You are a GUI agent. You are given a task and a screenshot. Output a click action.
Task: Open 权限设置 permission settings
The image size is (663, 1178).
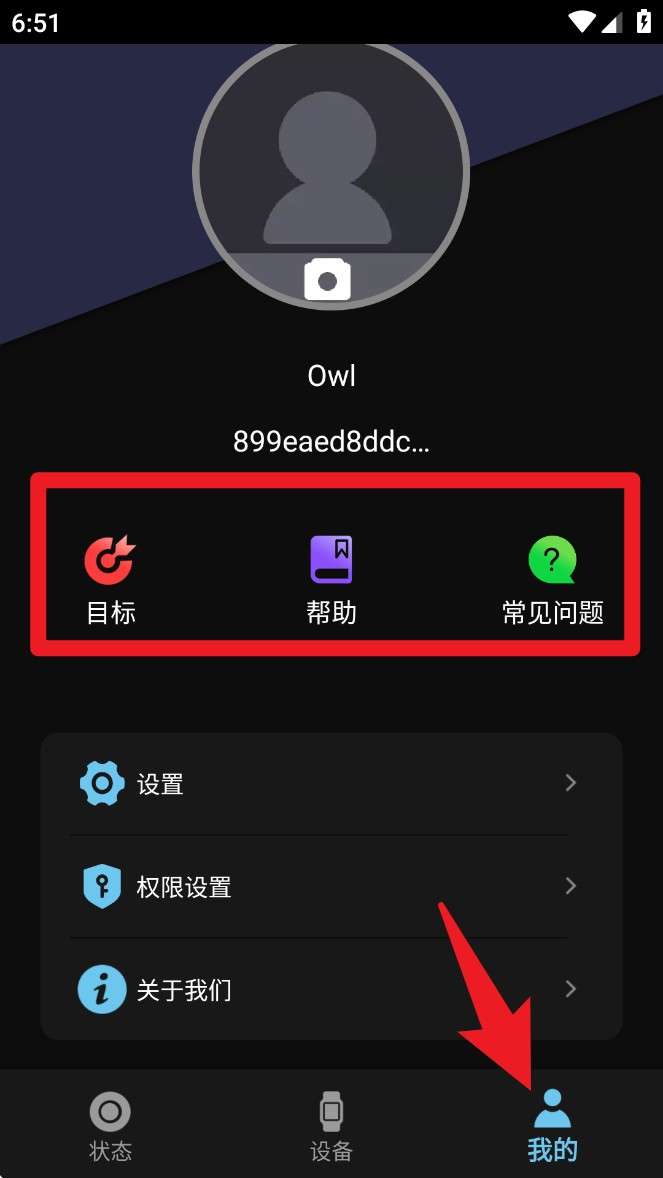(x=330, y=886)
